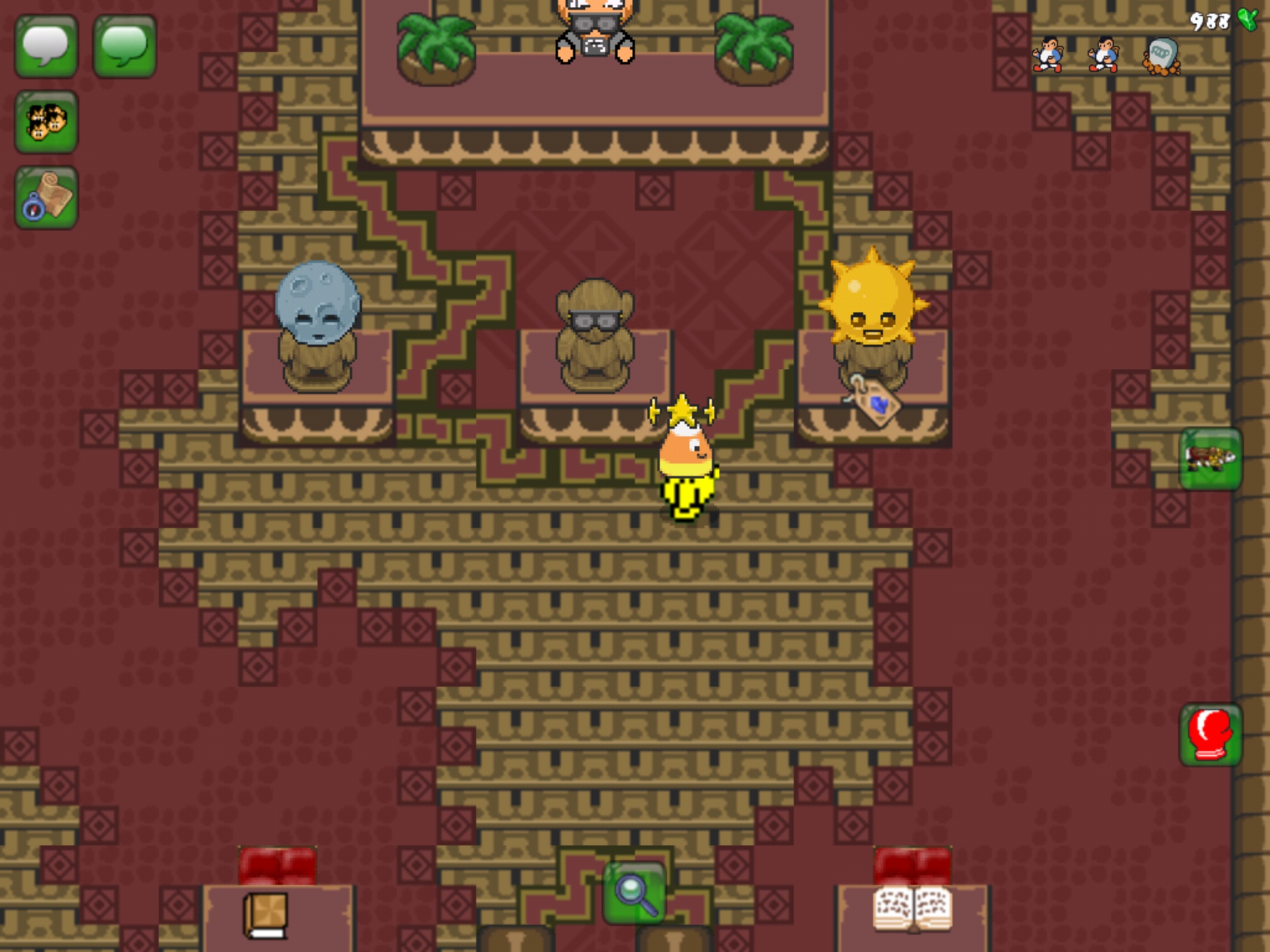Open the white chat bubble button
The width and height of the screenshot is (1270, 952).
46,46
